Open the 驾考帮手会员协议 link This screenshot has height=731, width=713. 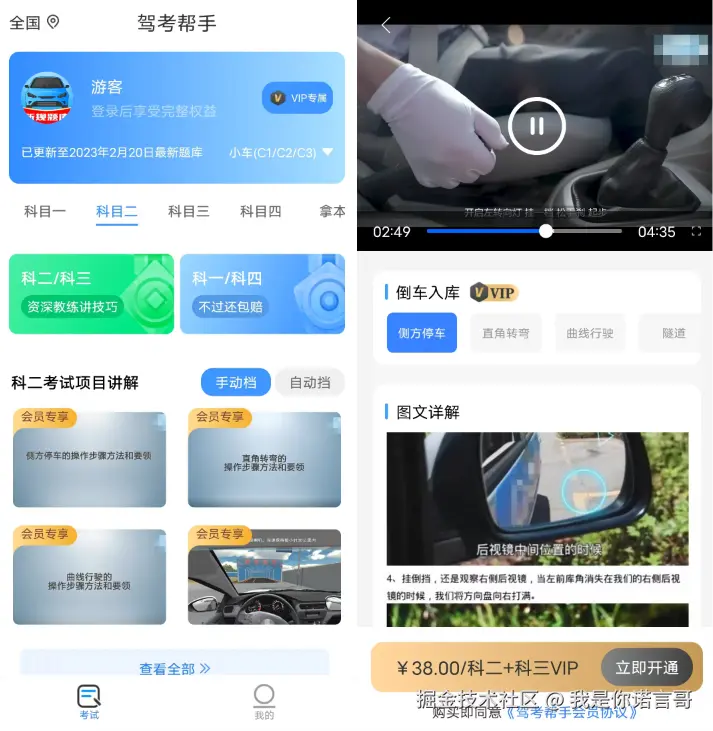(572, 713)
